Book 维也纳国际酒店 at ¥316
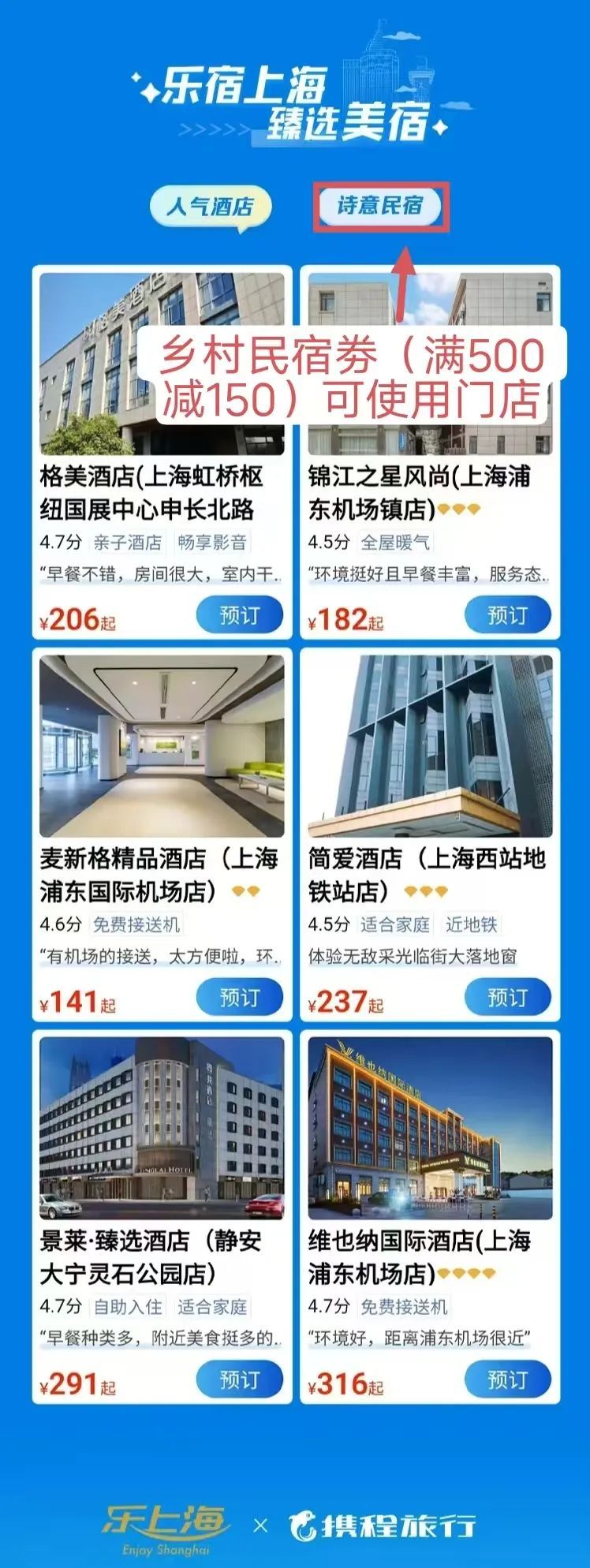The image size is (590, 1568). click(507, 1379)
